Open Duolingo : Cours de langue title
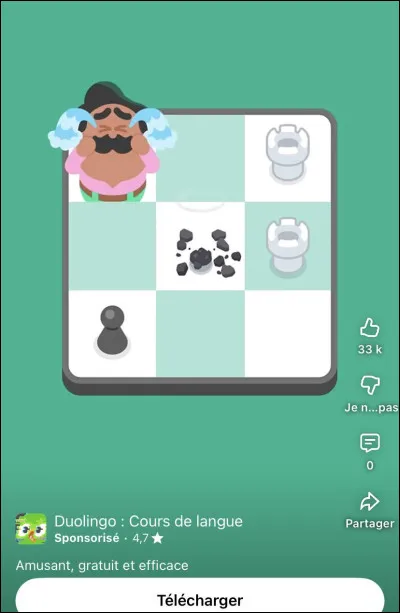400x613 pixels. pyautogui.click(x=148, y=521)
